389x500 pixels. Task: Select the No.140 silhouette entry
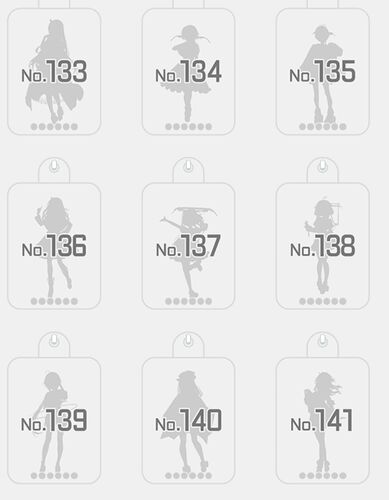[188, 420]
